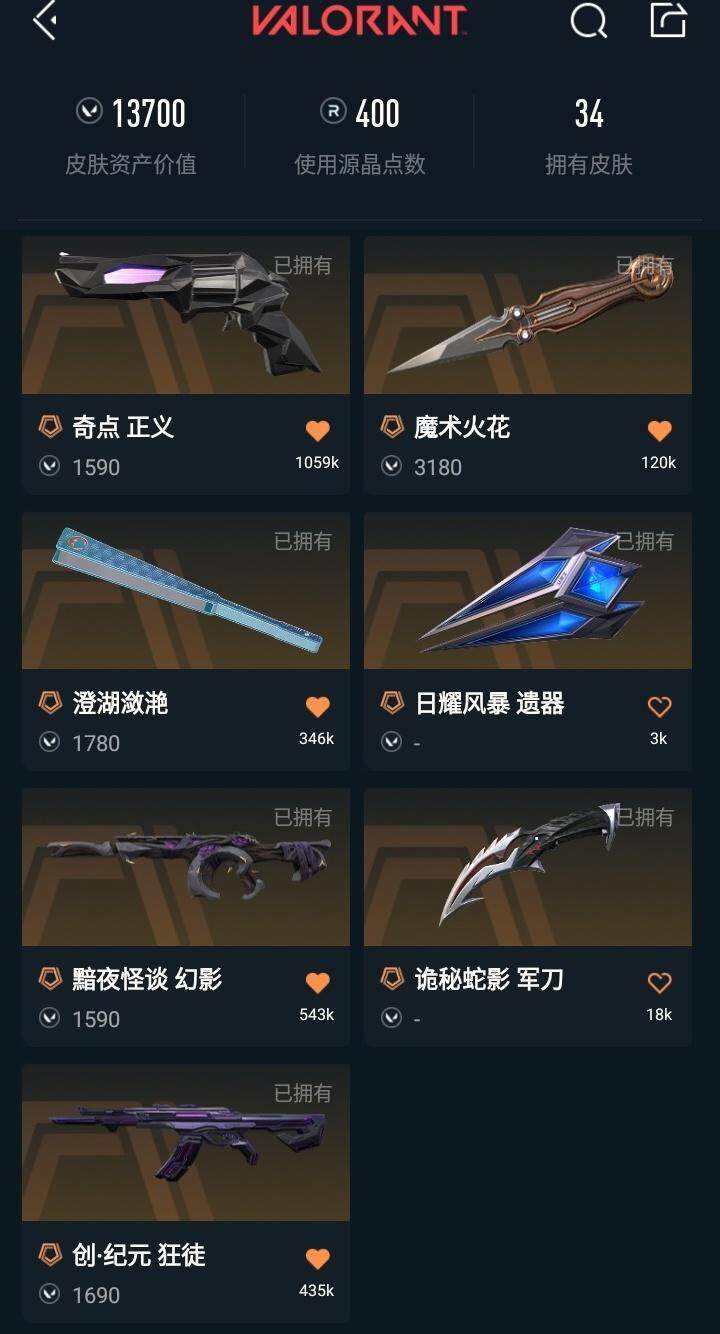Open the 魔术火花 knife skin card
This screenshot has height=1334, width=720.
pos(528,316)
